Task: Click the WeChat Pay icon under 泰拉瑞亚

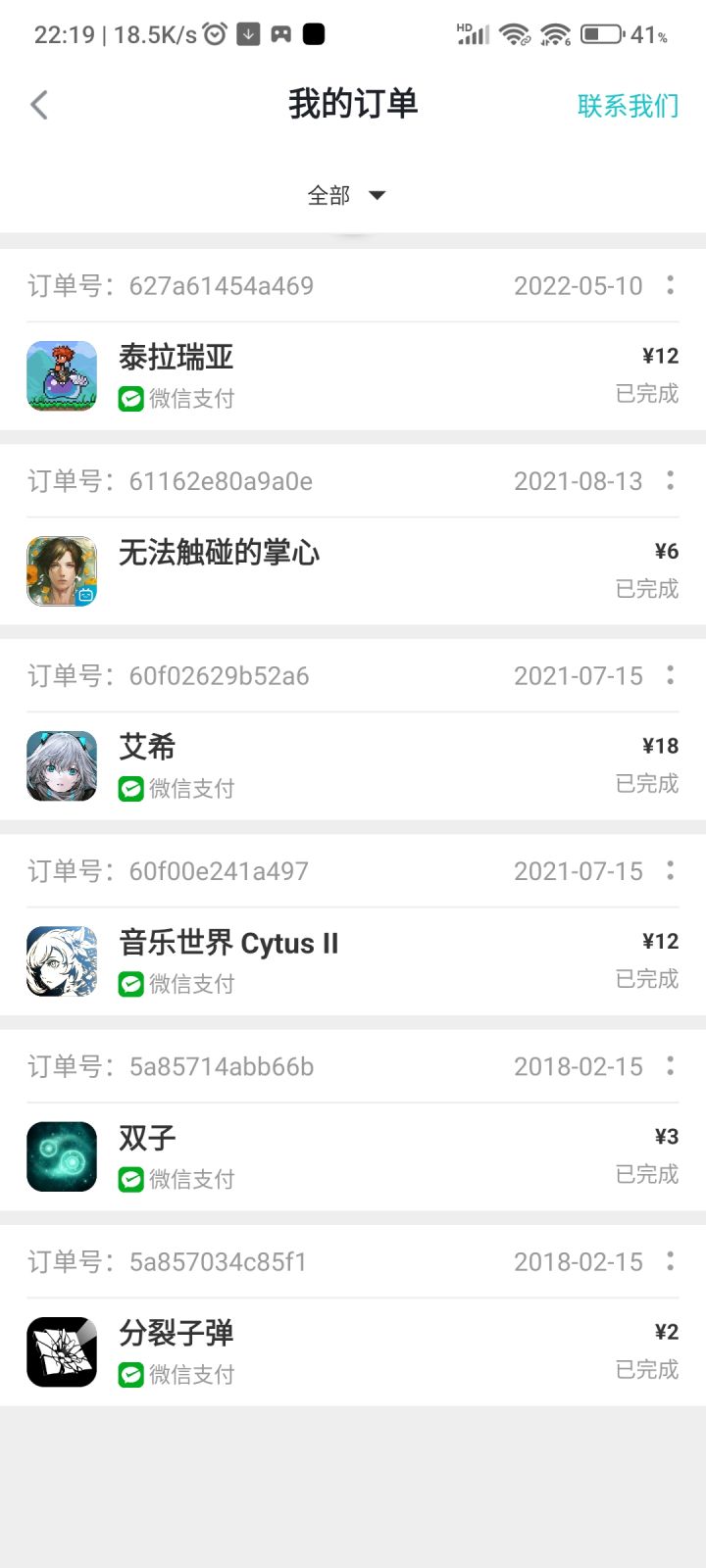Action: (131, 399)
